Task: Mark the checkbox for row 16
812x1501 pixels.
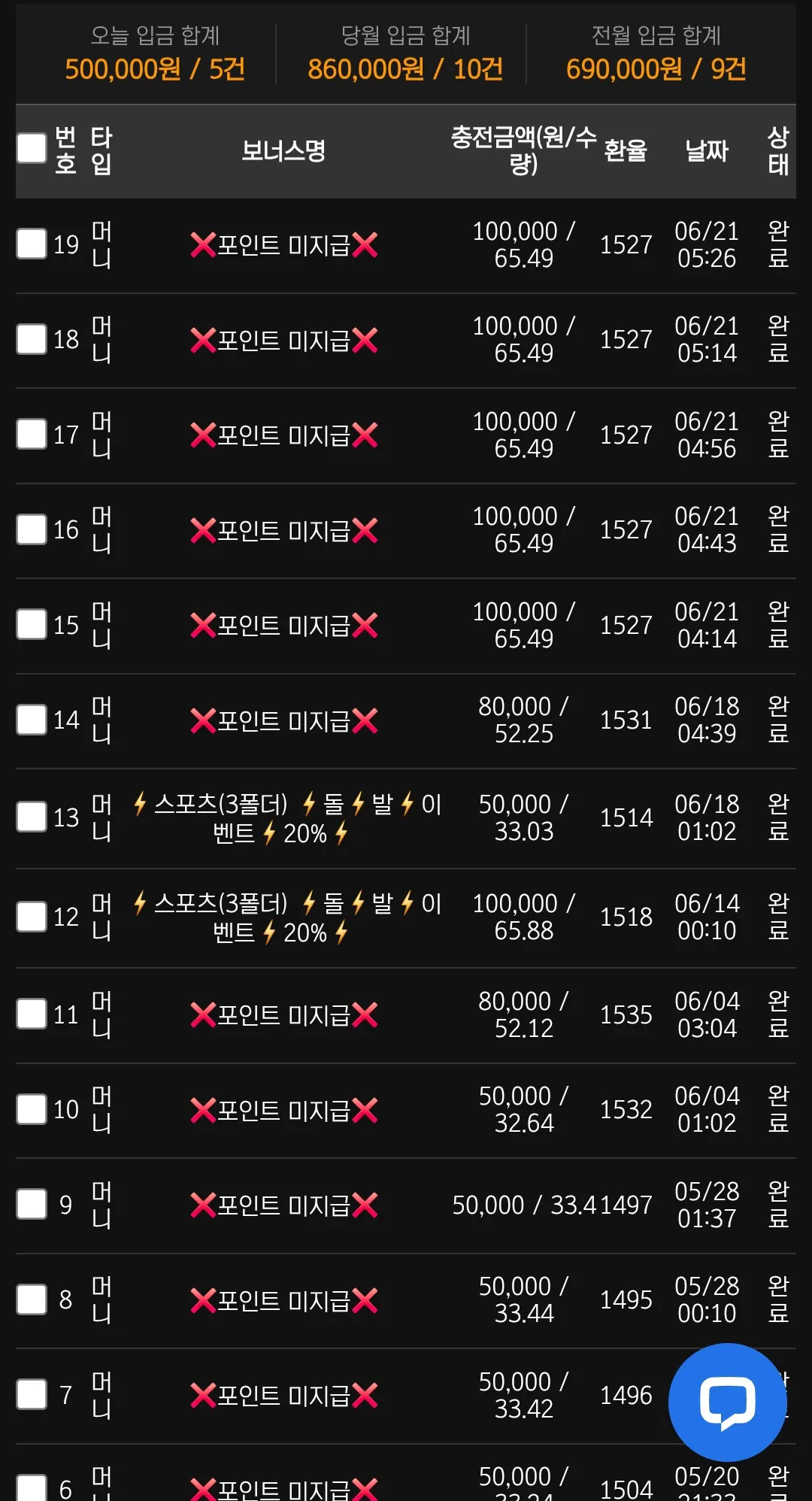Action: [x=32, y=529]
